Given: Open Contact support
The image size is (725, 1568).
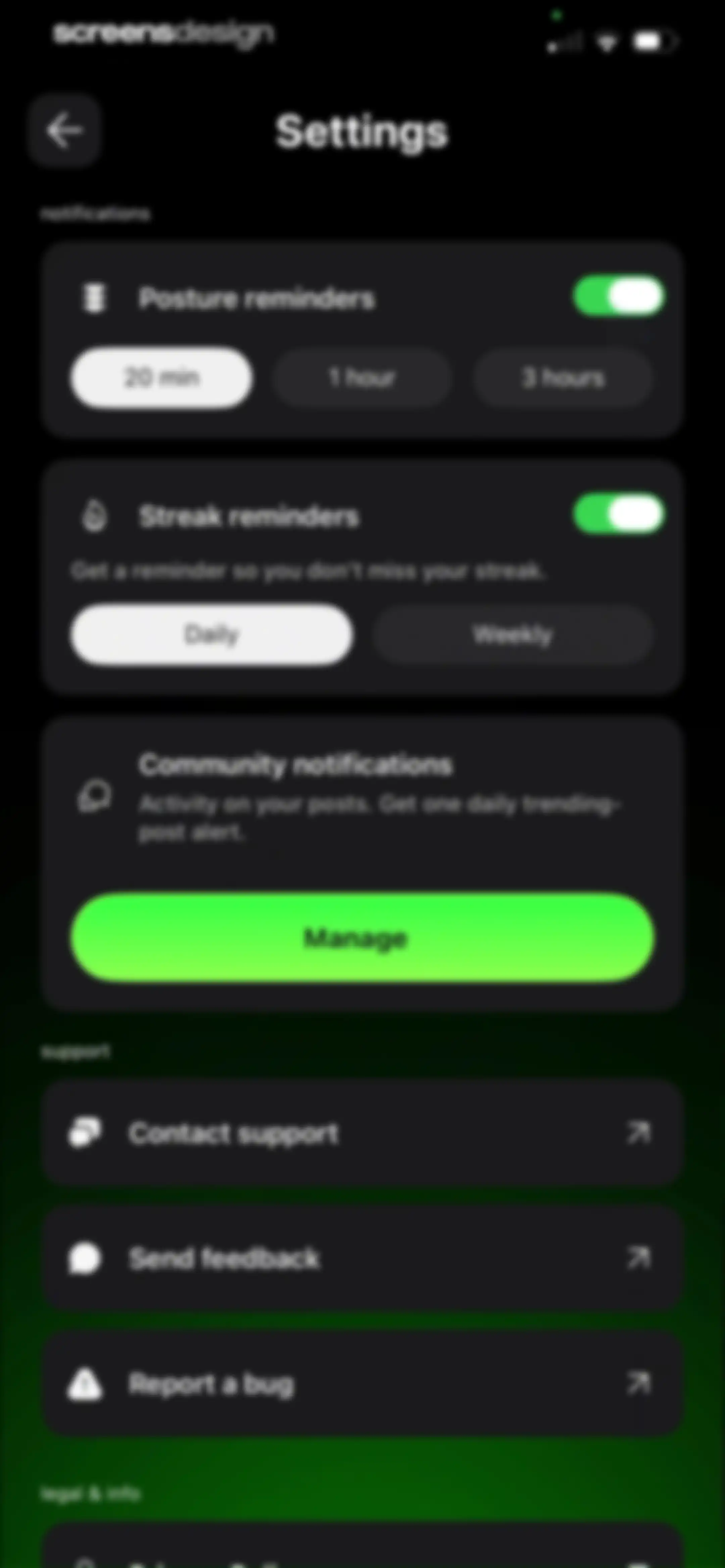Looking at the screenshot, I should 362,1134.
